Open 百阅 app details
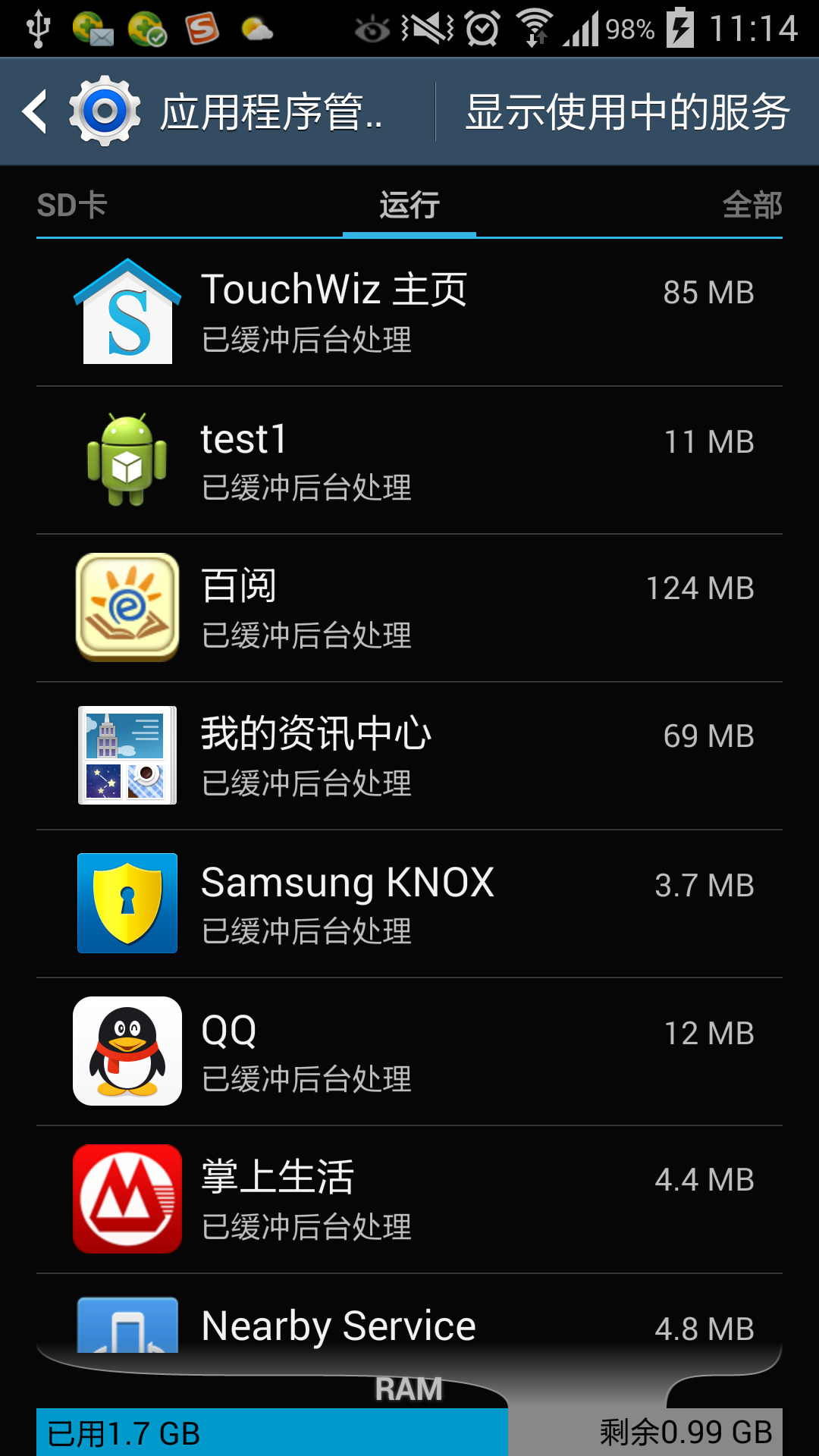This screenshot has height=1456, width=819. [409, 608]
